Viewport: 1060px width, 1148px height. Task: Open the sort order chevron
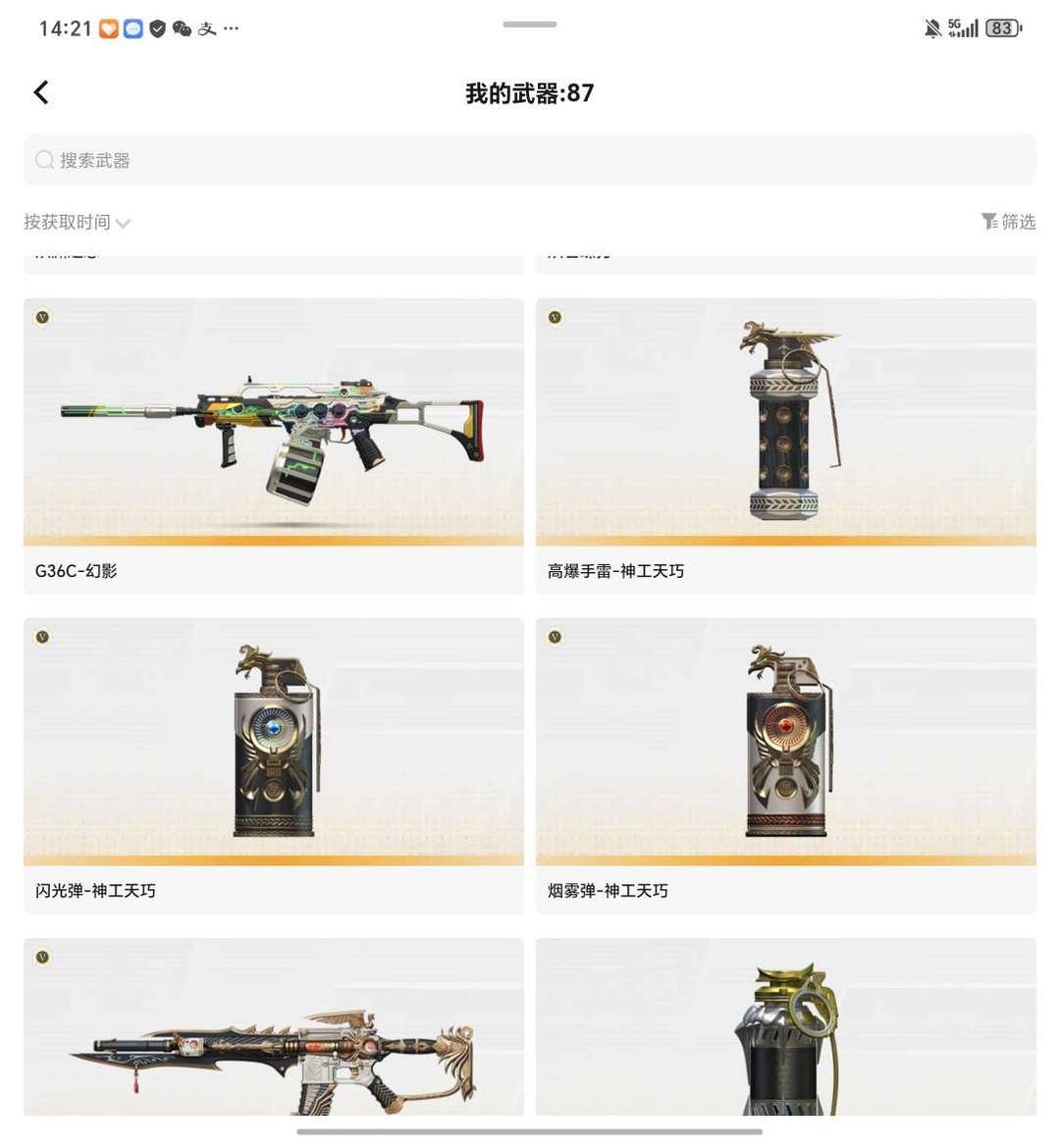123,223
